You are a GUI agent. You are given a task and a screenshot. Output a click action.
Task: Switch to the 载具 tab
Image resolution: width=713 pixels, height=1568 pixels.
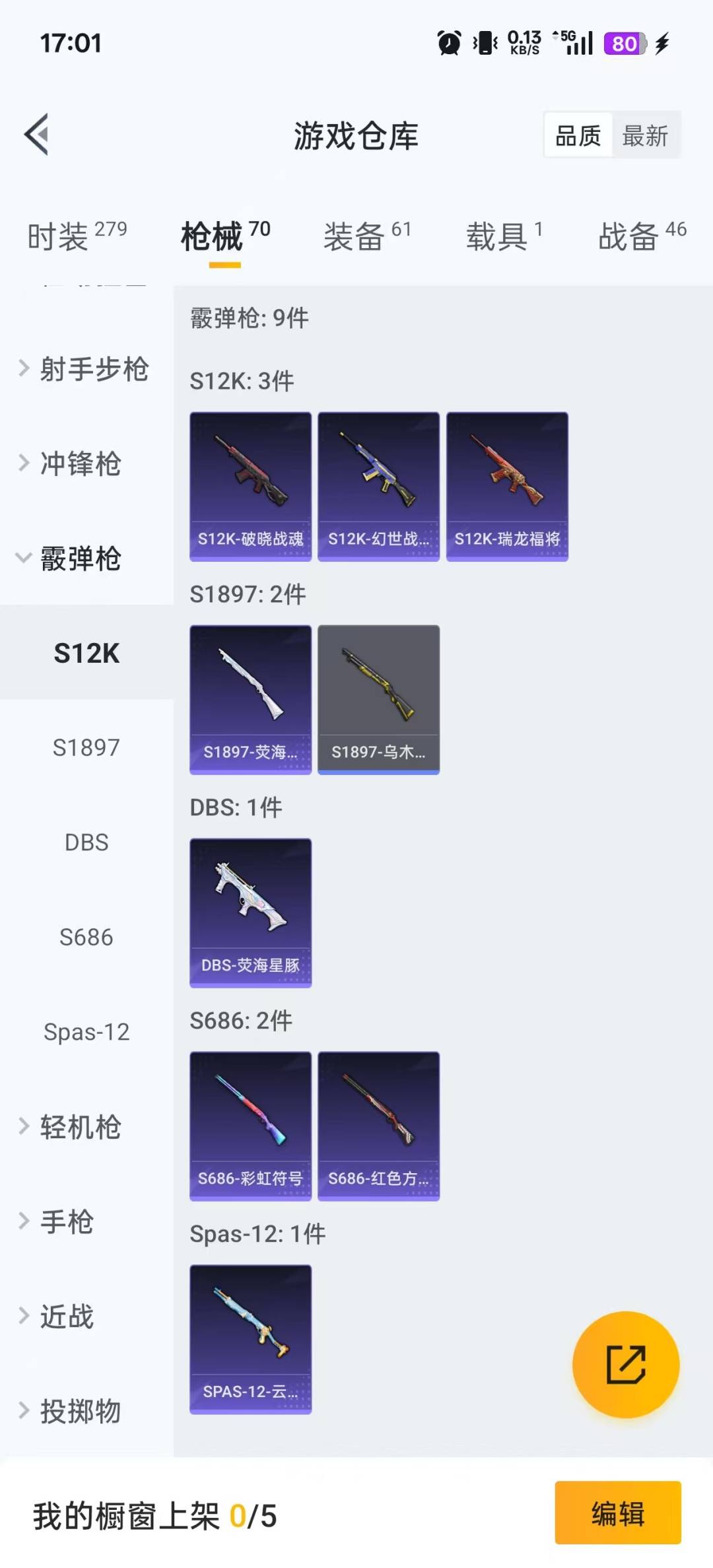(x=495, y=236)
